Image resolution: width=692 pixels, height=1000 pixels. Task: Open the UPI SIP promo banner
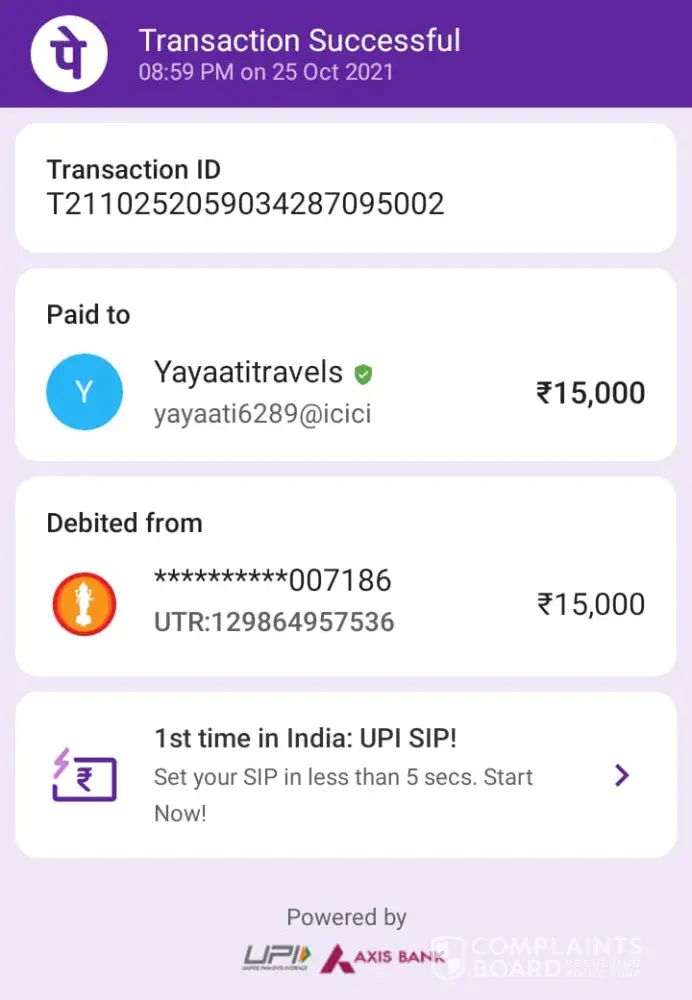pyautogui.click(x=345, y=775)
